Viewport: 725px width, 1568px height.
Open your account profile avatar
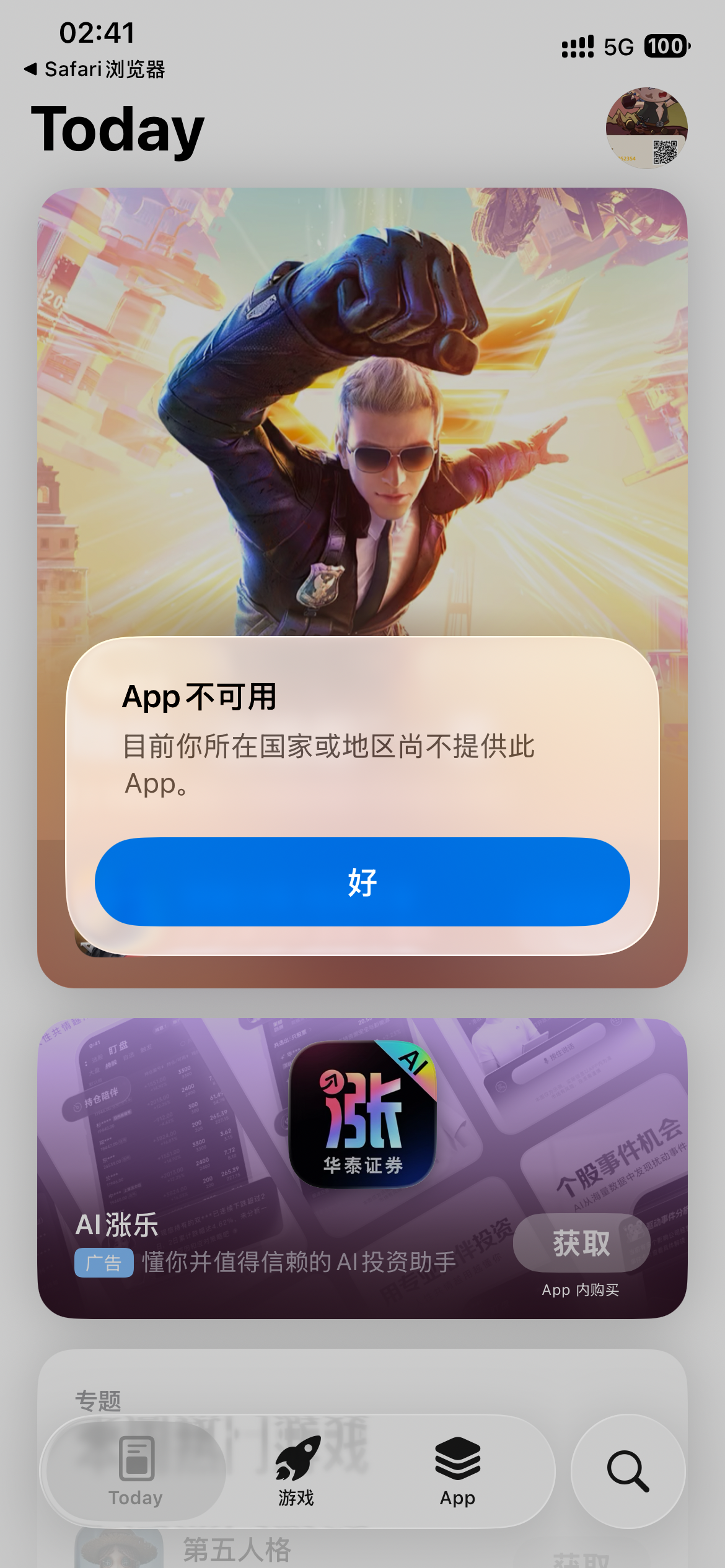[646, 127]
